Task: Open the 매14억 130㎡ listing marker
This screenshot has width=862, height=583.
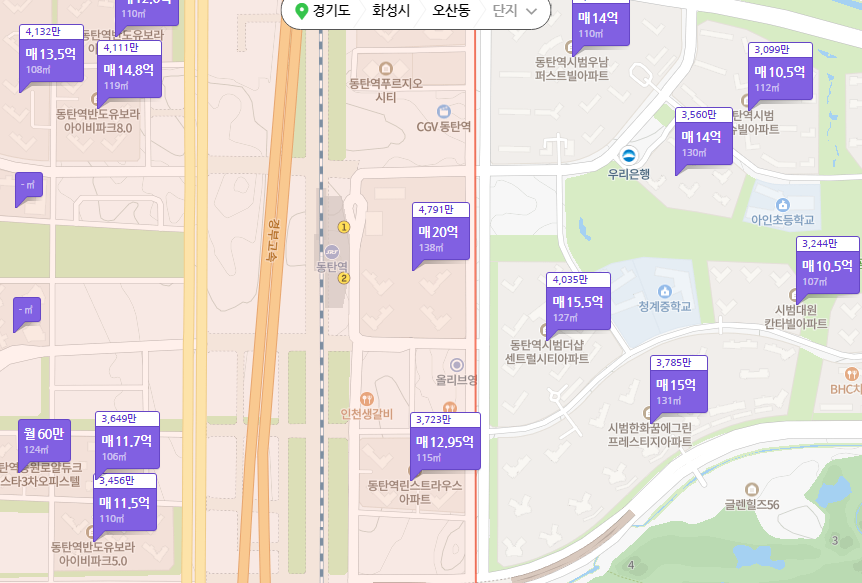Action: tap(703, 142)
